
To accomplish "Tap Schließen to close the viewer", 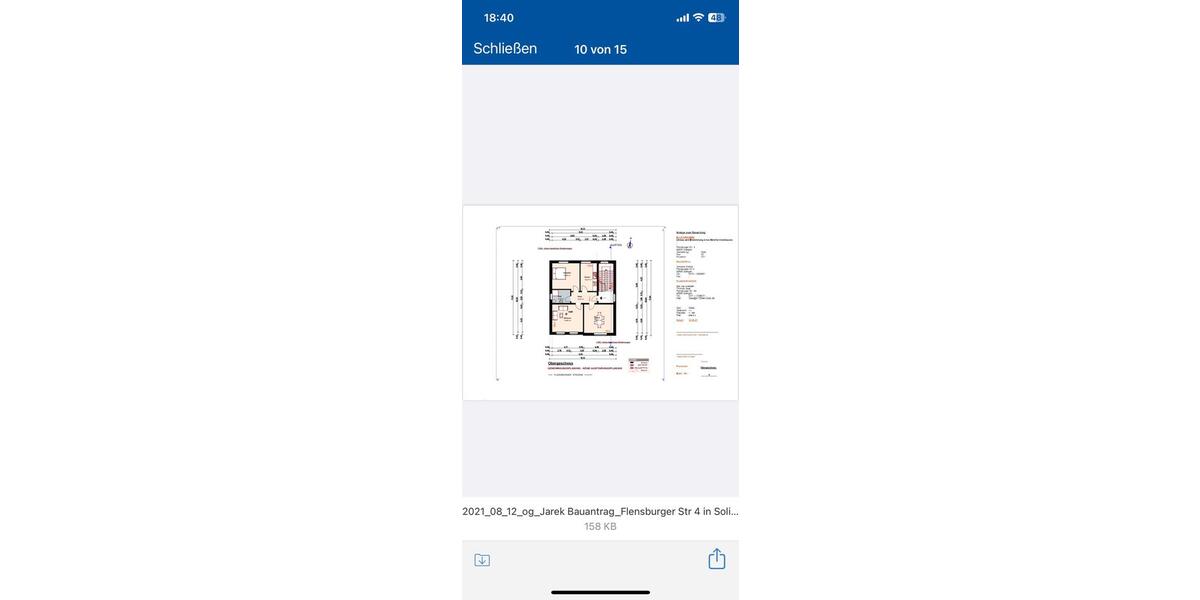I will click(x=505, y=48).
